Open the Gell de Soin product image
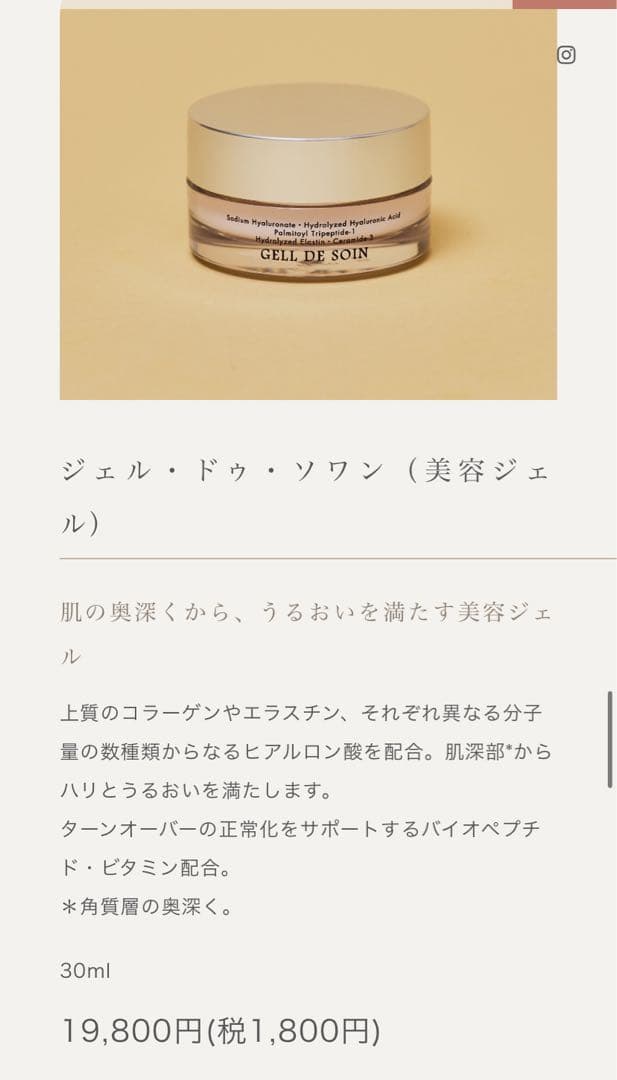Screen dimensions: 617x1080 tap(308, 205)
